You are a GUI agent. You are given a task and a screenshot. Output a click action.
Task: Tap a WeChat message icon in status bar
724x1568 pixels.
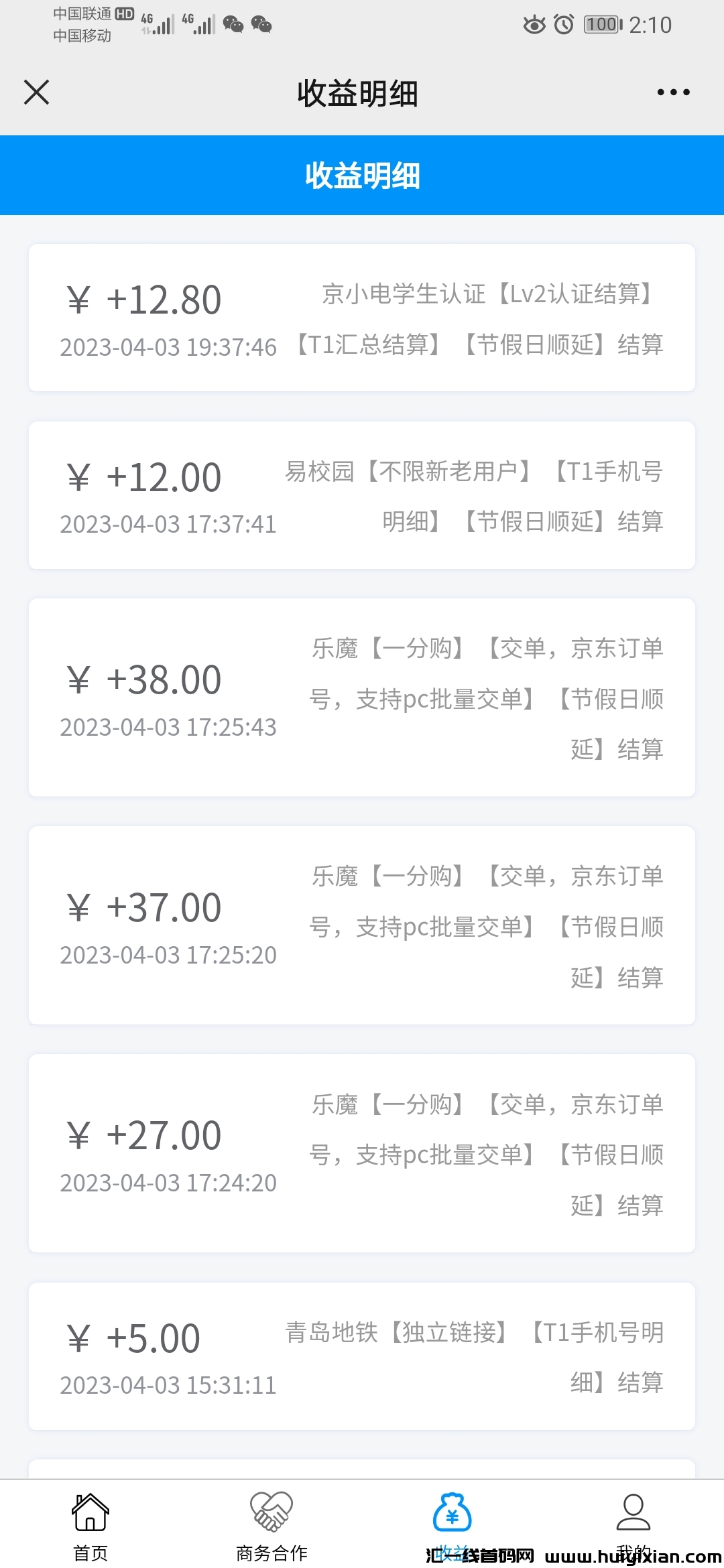pos(234,25)
